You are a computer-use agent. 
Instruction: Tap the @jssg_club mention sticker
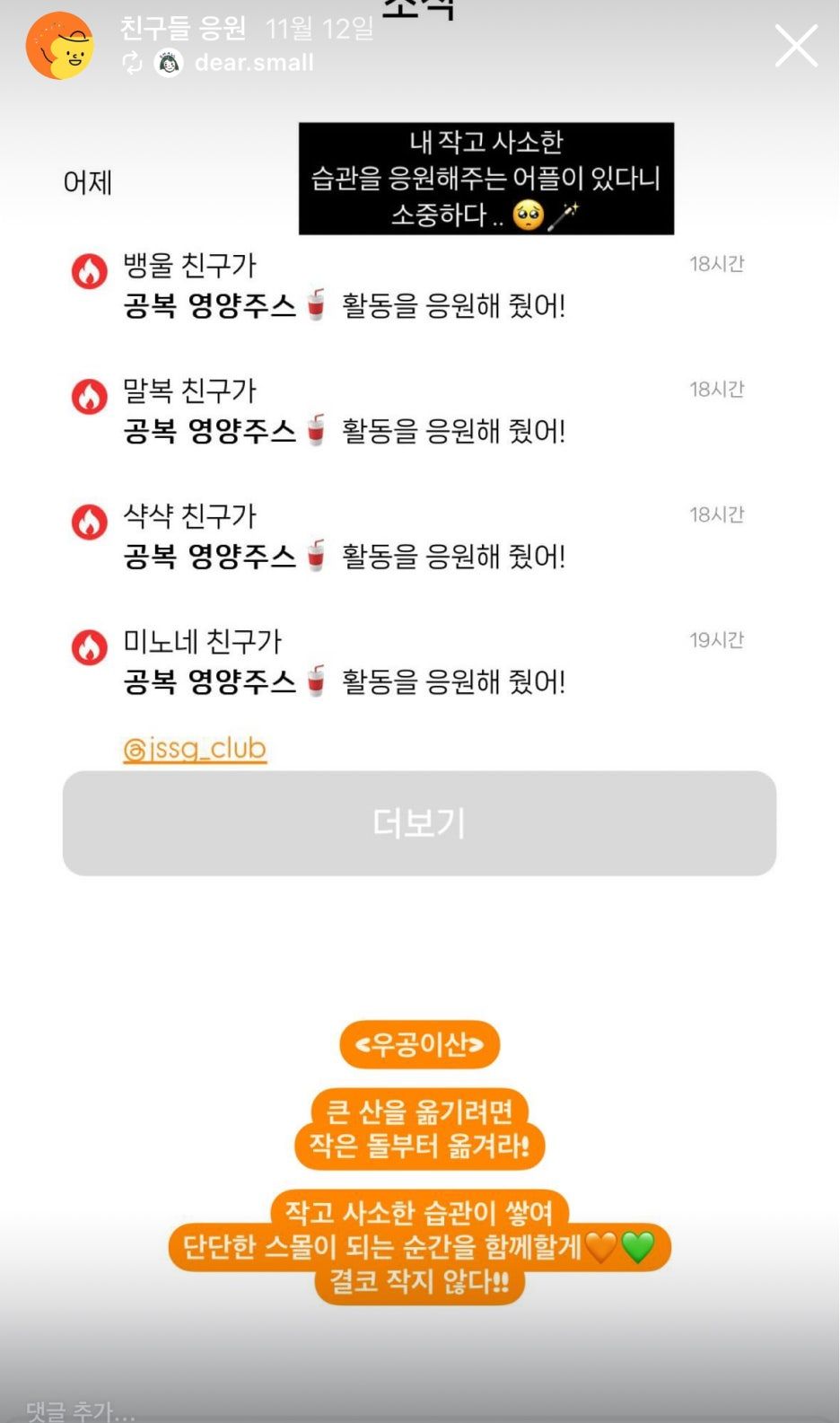pyautogui.click(x=195, y=749)
